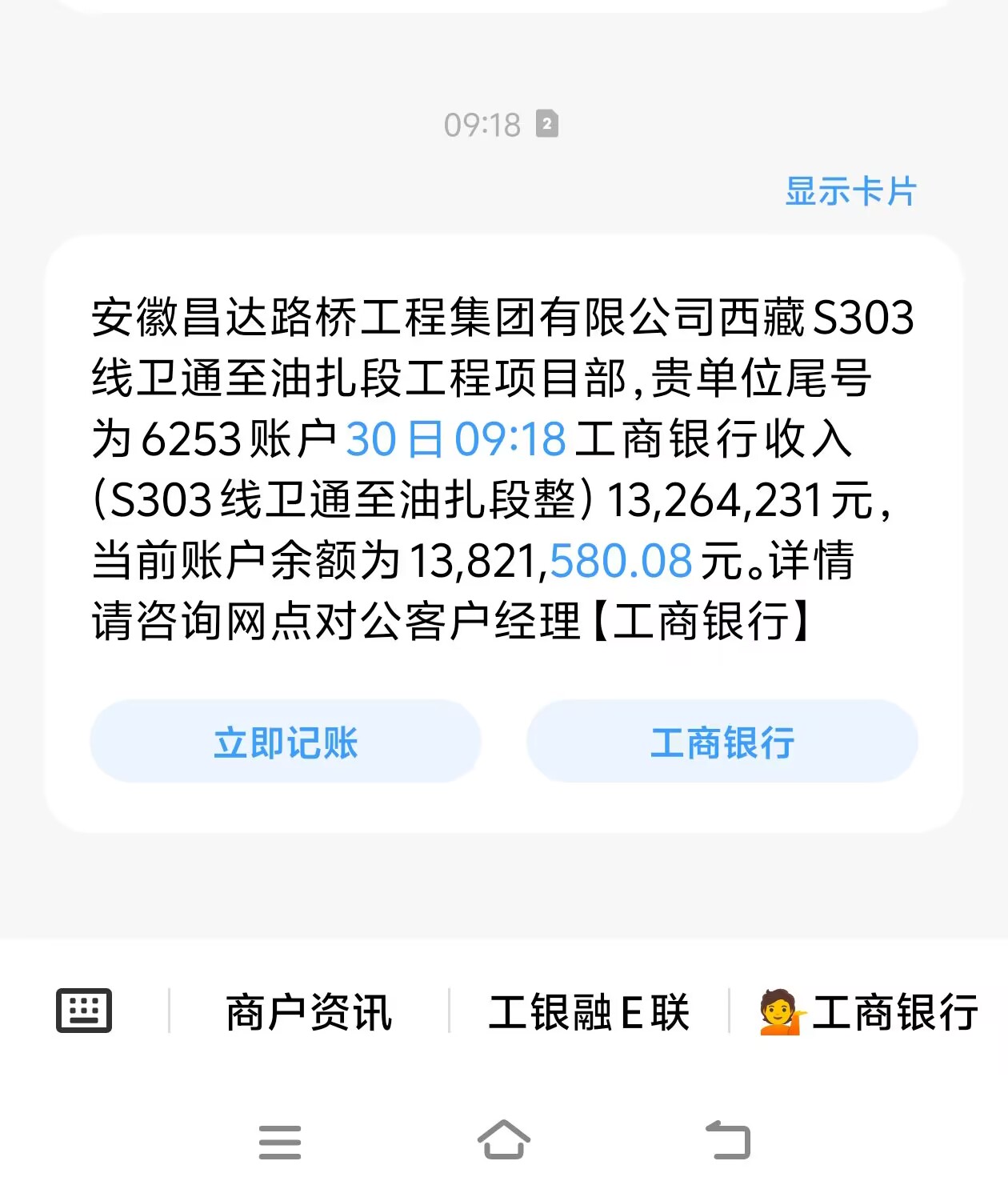1008x1201 pixels.
Task: Open the 工银融E联 menu
Action: point(589,1012)
